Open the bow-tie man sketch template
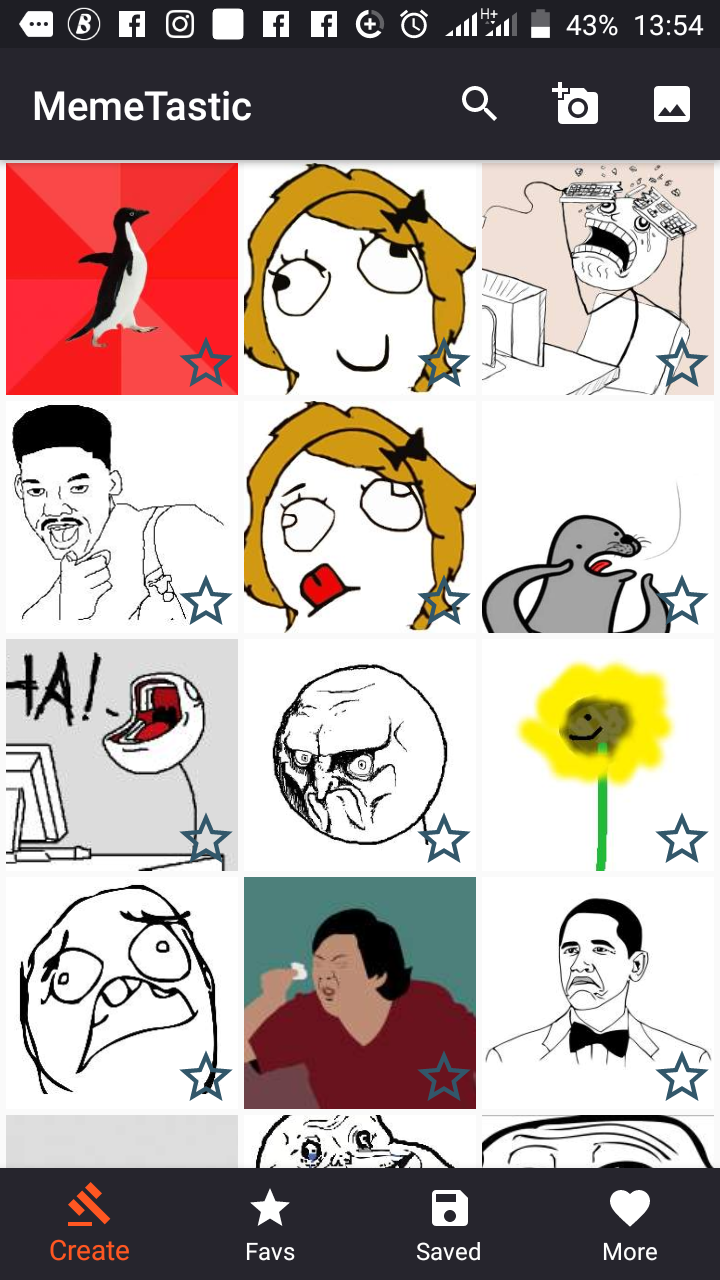 coord(580,980)
